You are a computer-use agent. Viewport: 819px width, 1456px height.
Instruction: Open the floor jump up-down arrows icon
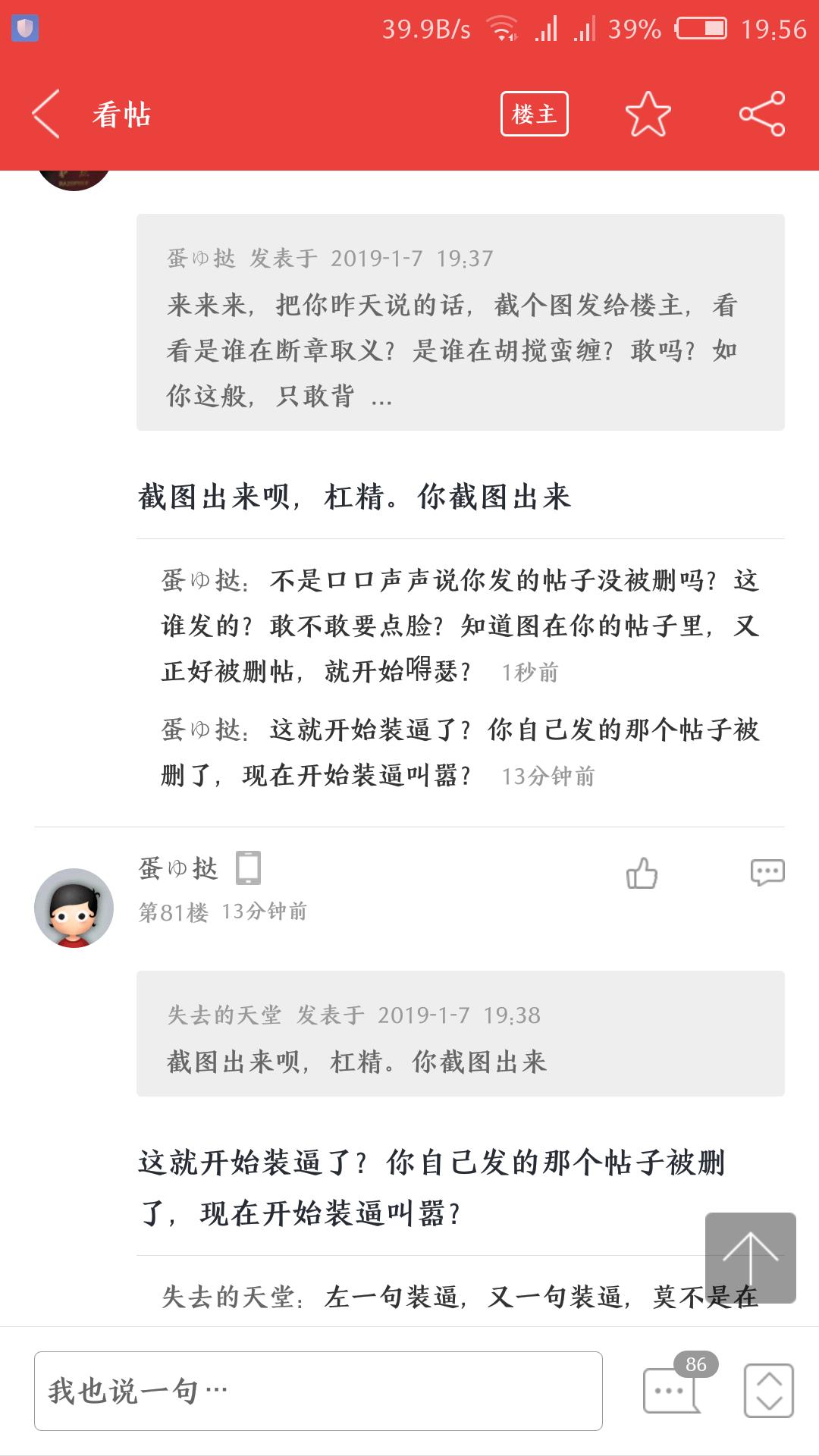click(x=769, y=1392)
